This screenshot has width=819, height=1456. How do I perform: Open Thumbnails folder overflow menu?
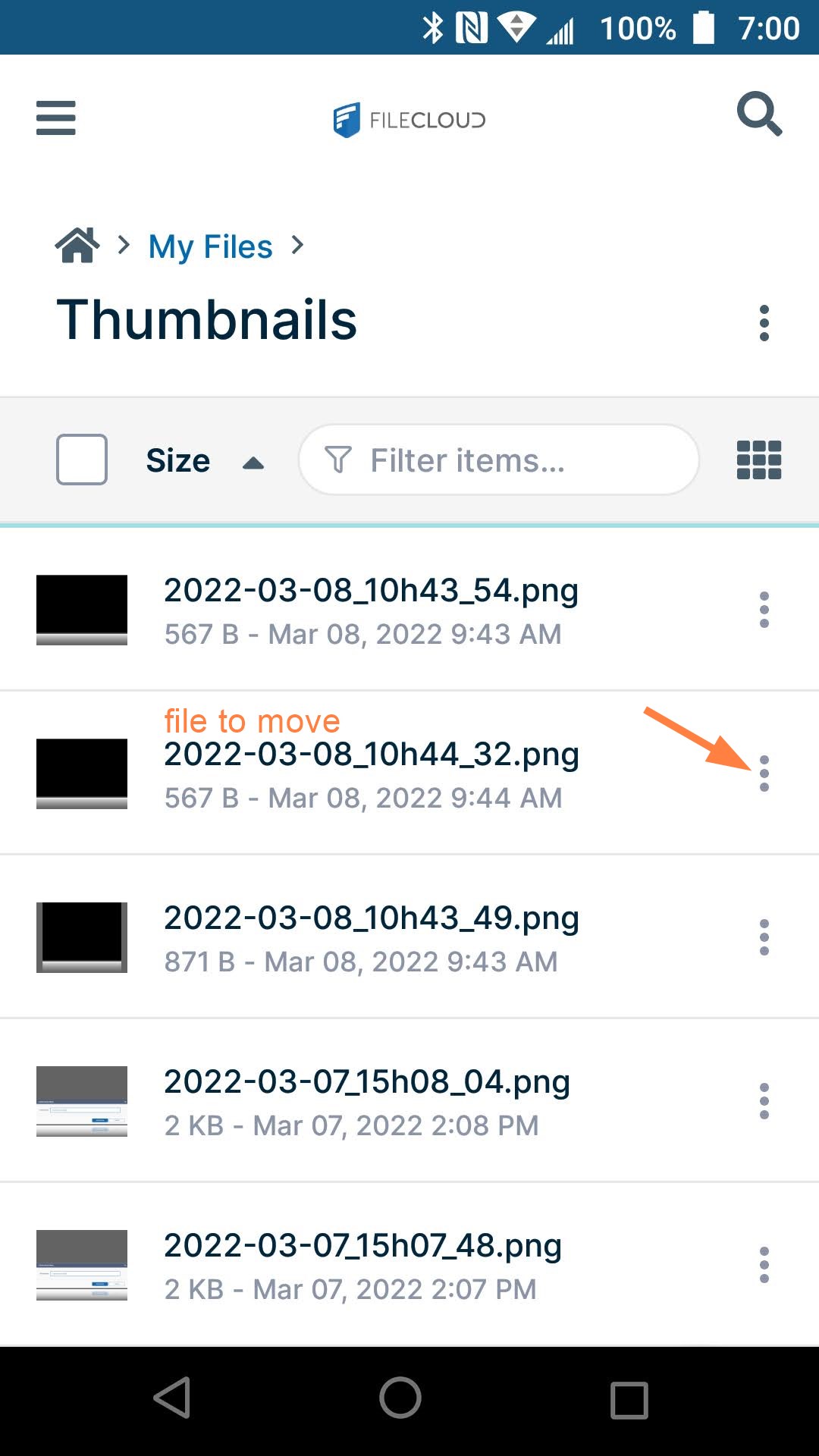[764, 323]
